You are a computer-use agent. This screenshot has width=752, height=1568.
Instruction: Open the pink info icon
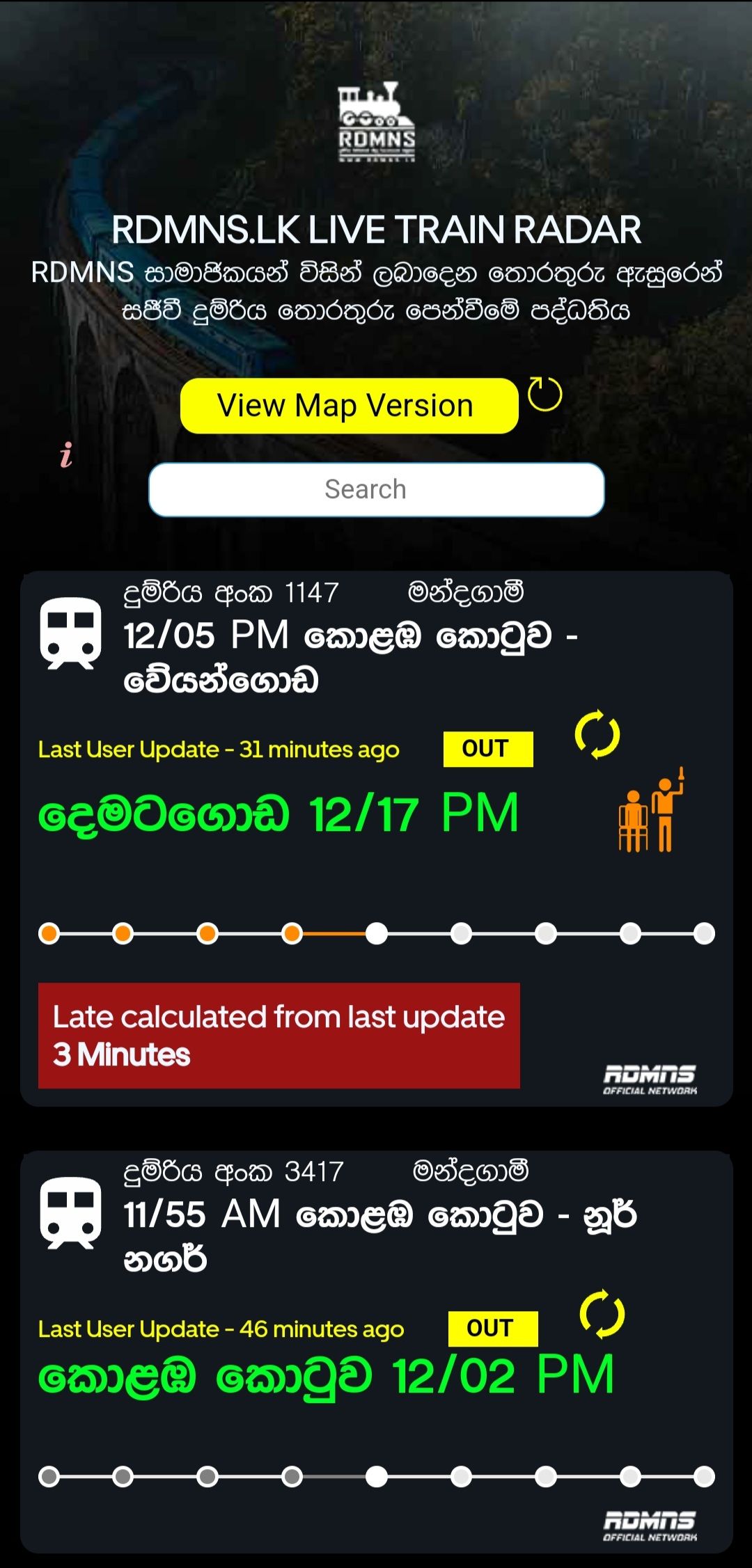click(x=66, y=455)
